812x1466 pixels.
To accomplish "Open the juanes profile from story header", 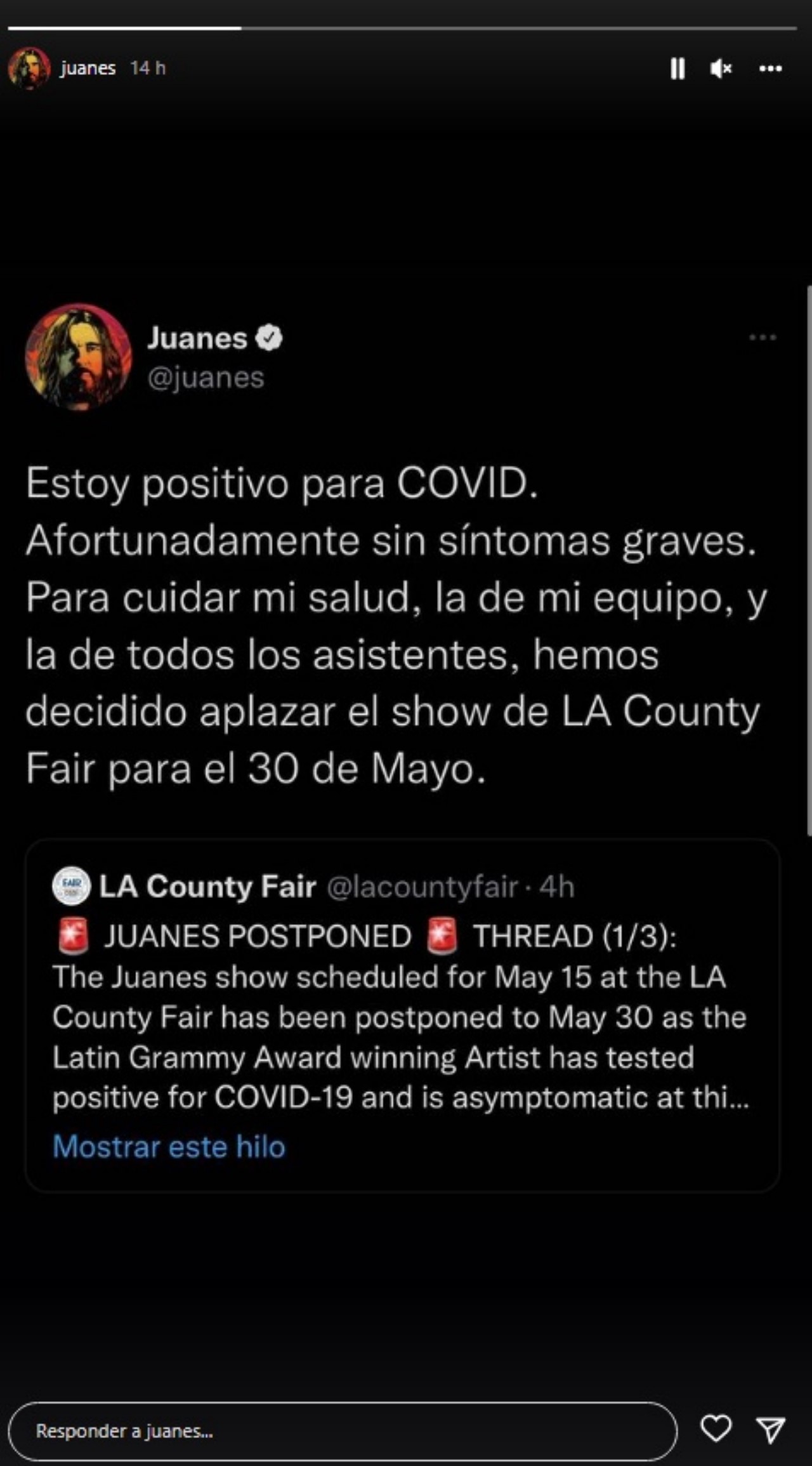I will (87, 68).
